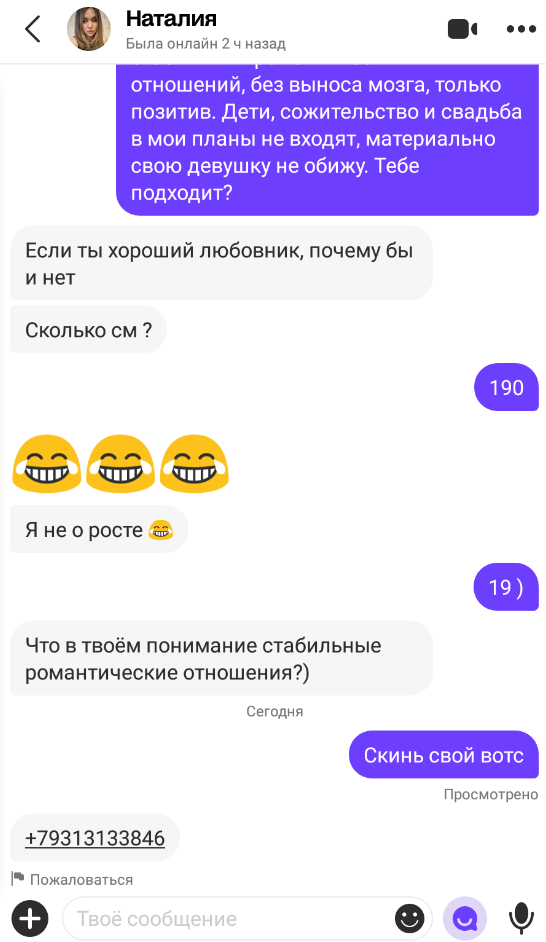Focus the Твоё сообщение input field

228,919
